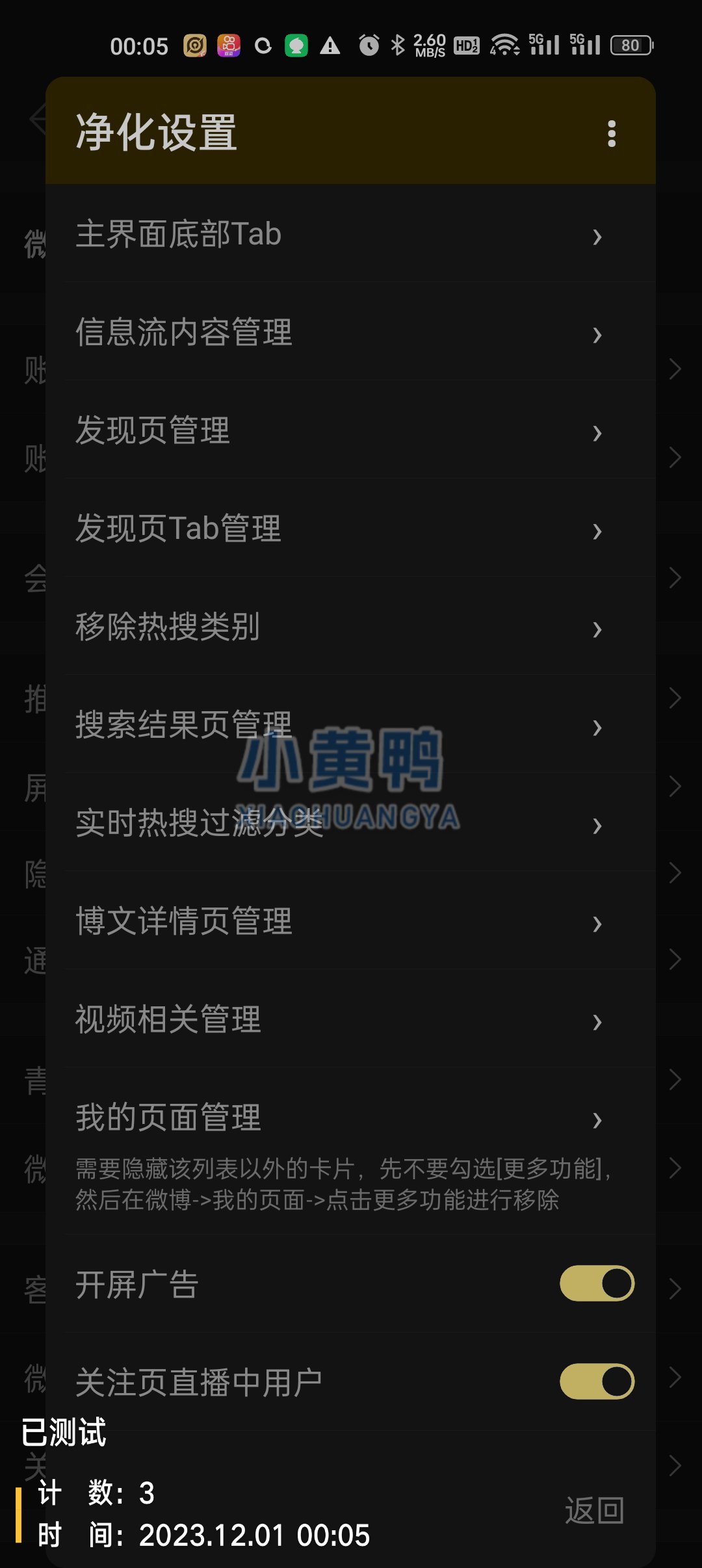This screenshot has width=702, height=1568.
Task: Tap the 返回 button
Action: (594, 1511)
